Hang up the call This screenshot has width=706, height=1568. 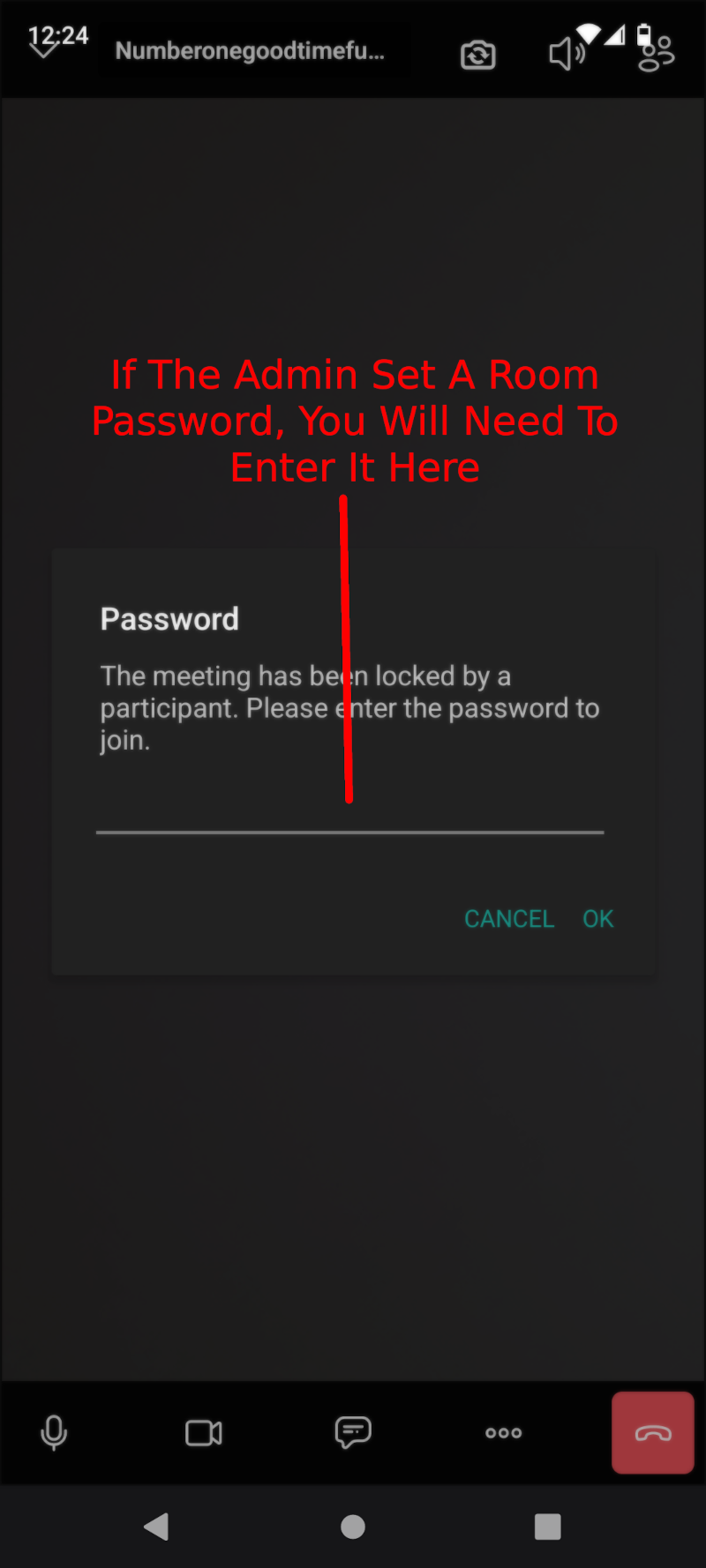point(653,1432)
